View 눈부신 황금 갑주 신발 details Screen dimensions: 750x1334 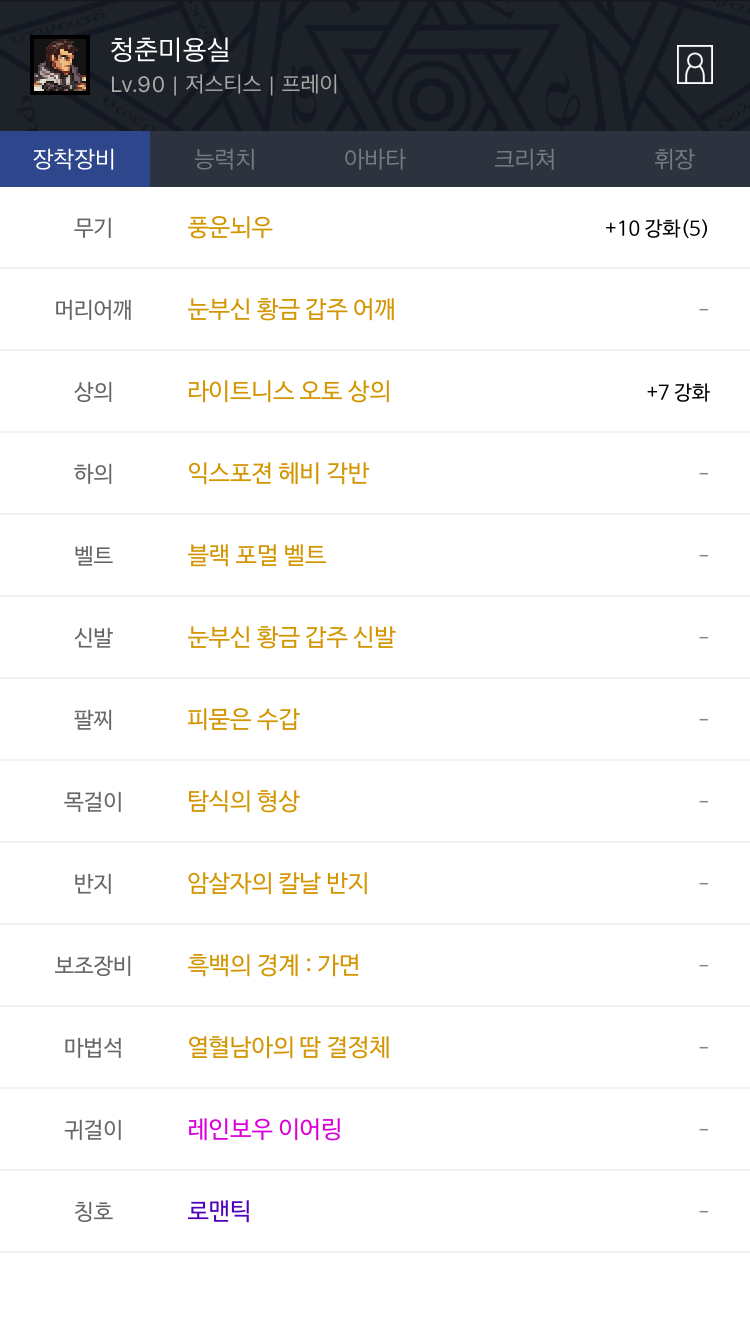291,638
